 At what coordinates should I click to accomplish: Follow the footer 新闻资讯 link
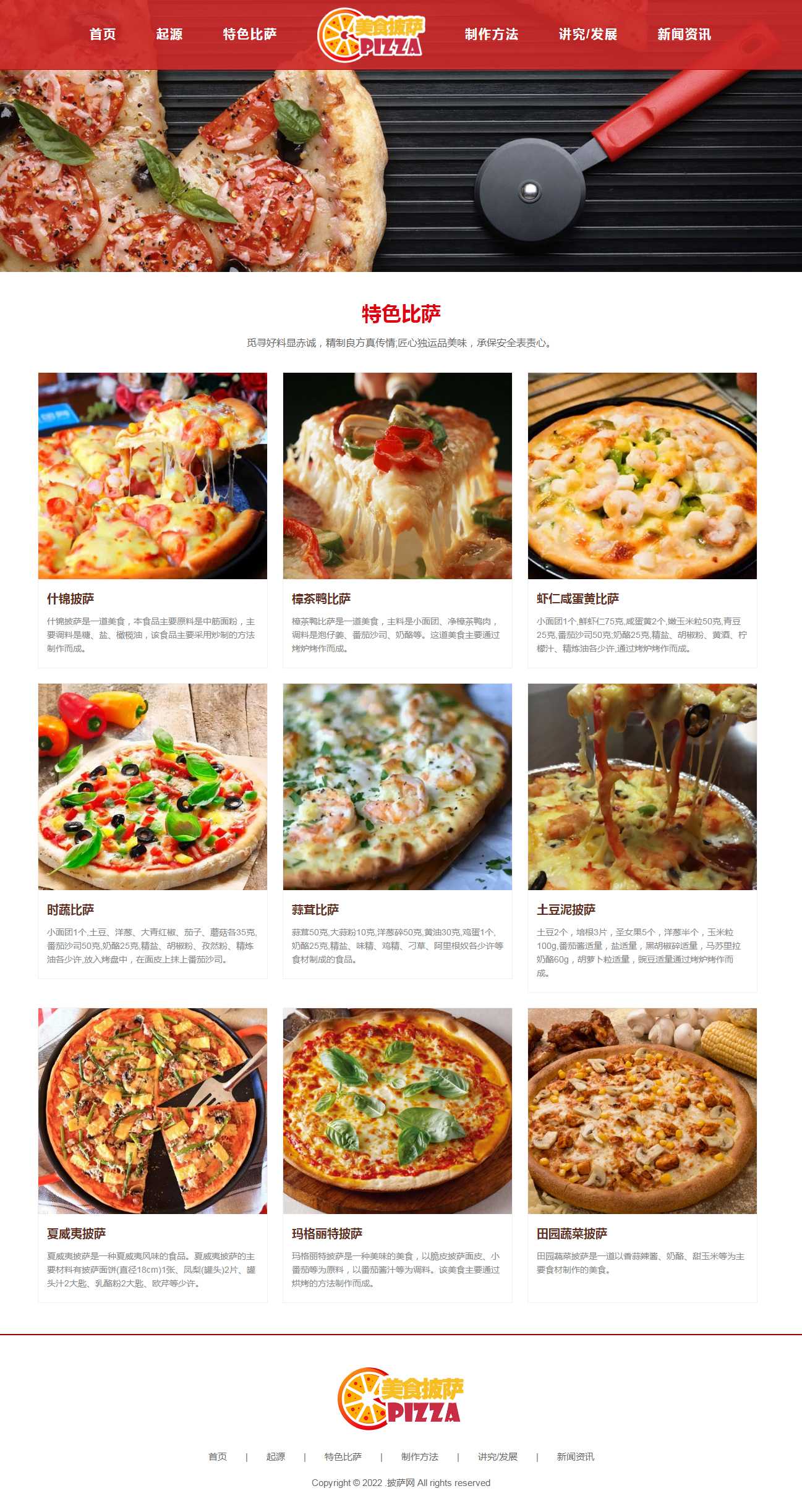click(576, 1457)
